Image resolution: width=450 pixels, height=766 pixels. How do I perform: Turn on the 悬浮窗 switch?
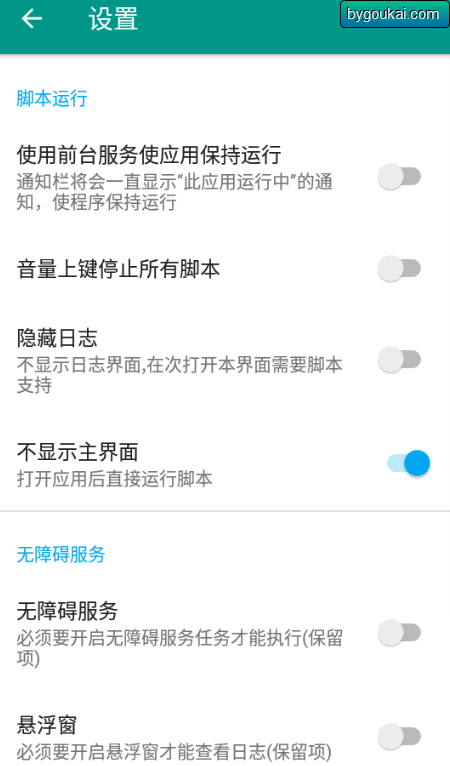click(400, 736)
